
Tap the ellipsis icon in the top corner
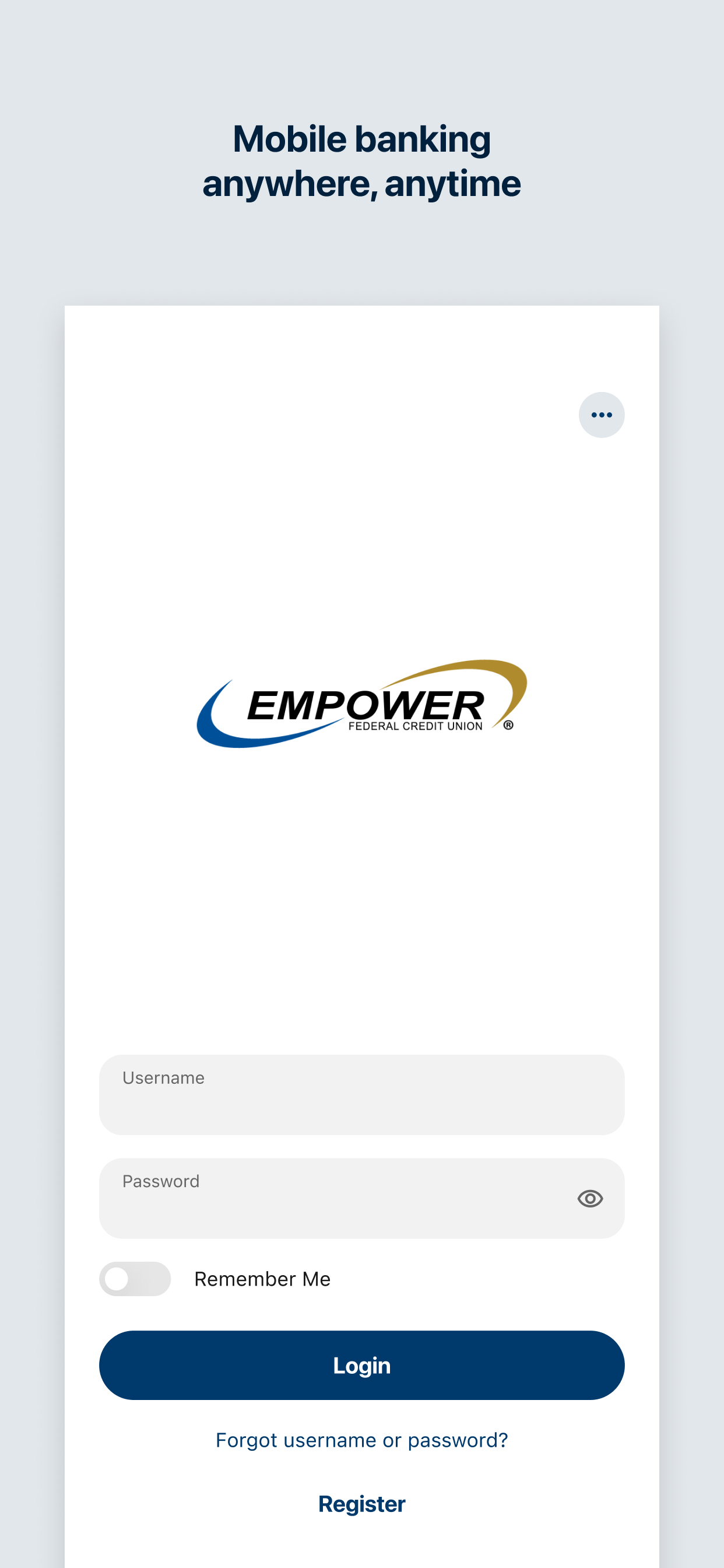[601, 415]
